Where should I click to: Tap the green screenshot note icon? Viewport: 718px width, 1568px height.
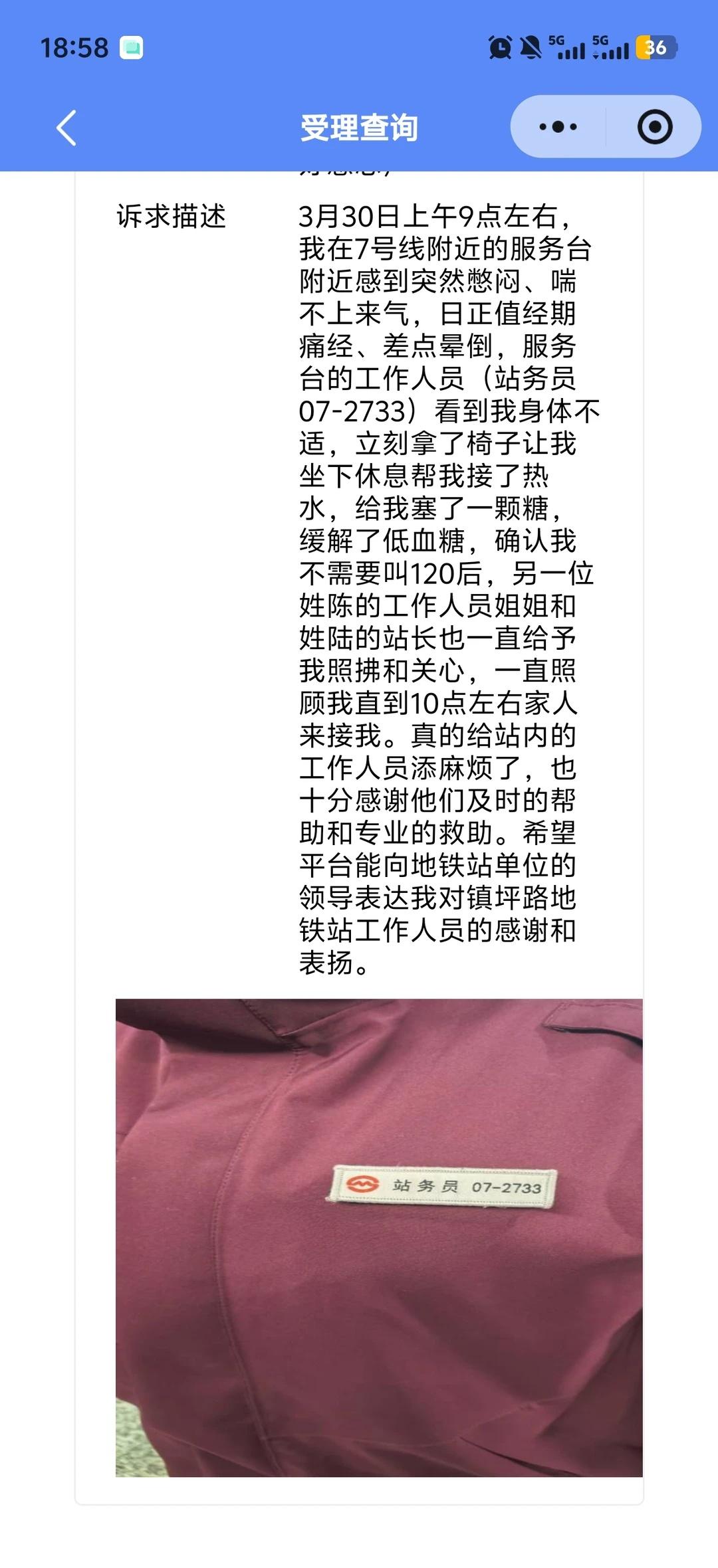click(x=132, y=47)
